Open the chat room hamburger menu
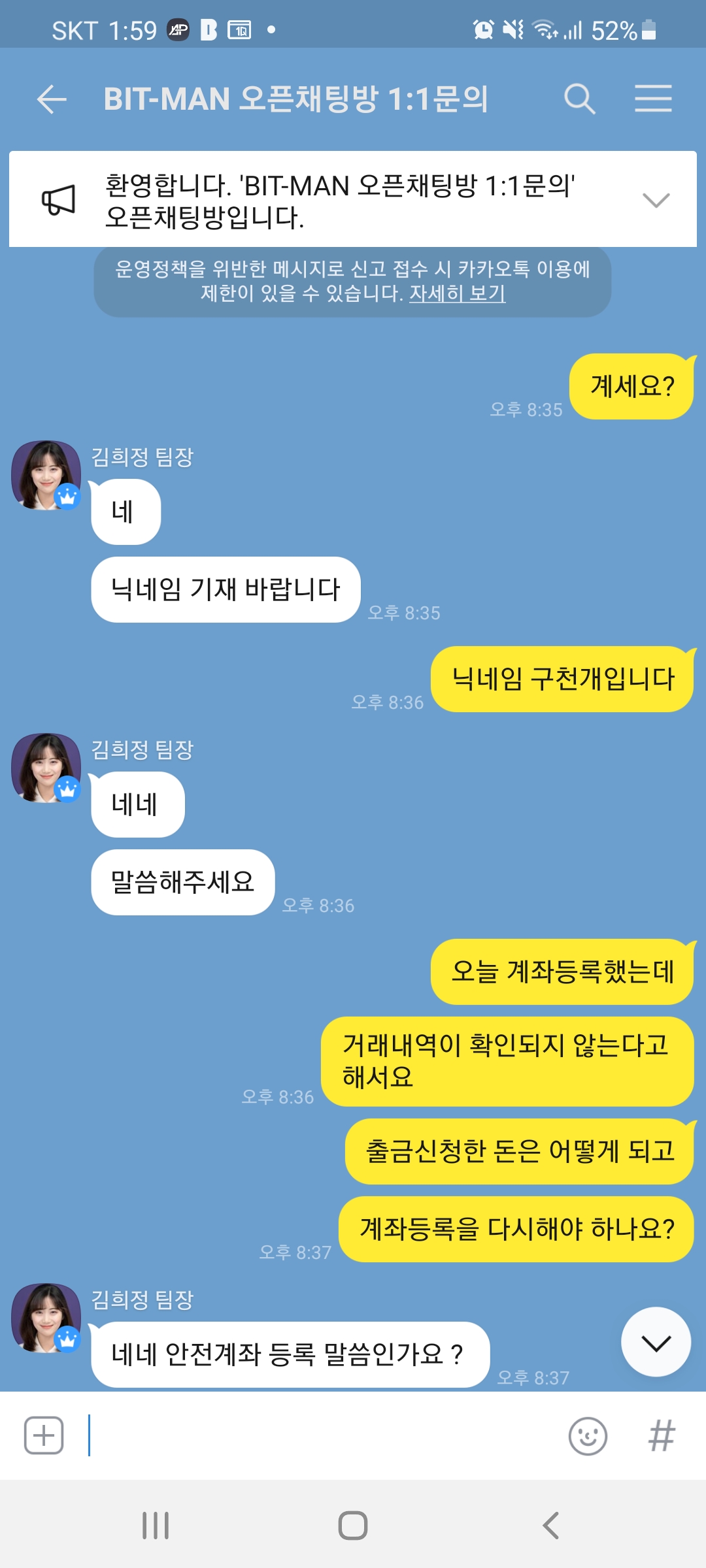706x1568 pixels. [x=653, y=99]
